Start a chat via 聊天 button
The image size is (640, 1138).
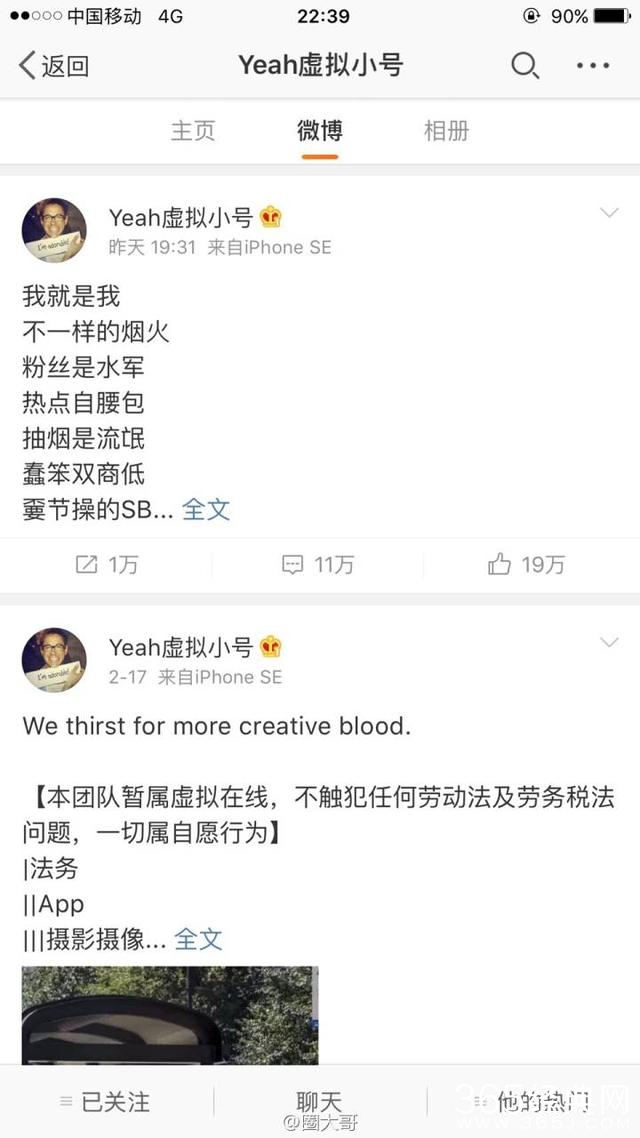click(x=319, y=1102)
